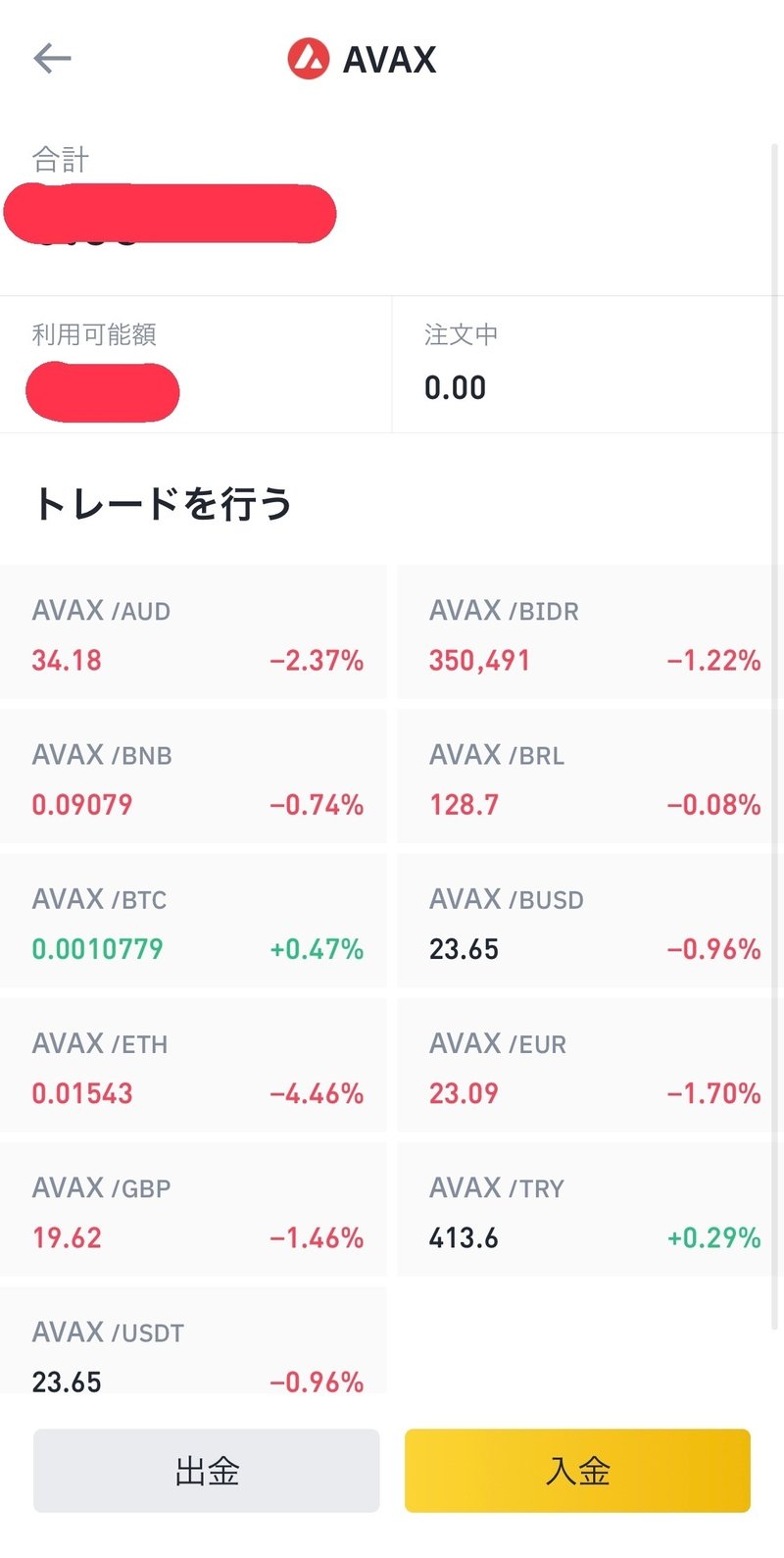
Task: Tap the yellow 入金 deposit button
Action: click(x=577, y=1471)
